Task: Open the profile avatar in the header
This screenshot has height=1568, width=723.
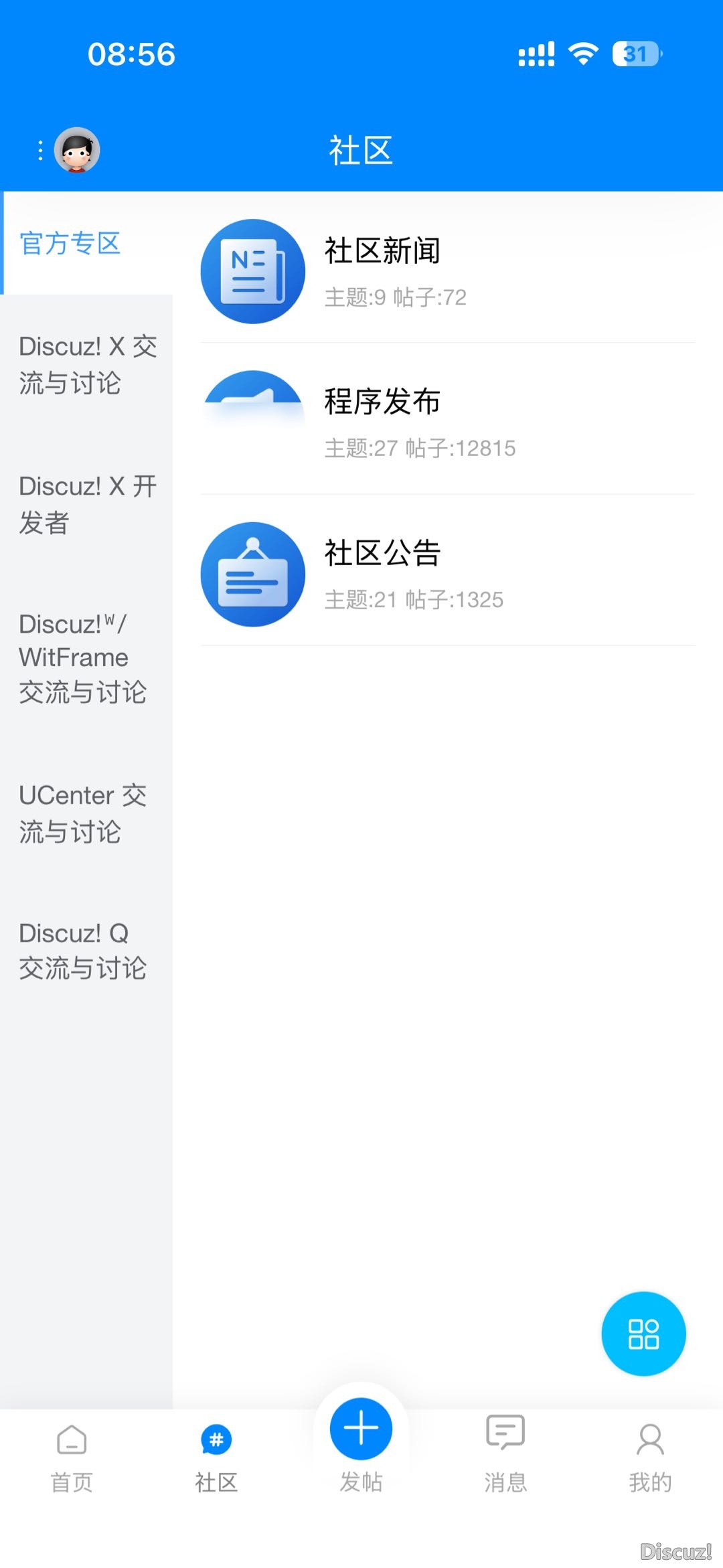Action: 77,150
